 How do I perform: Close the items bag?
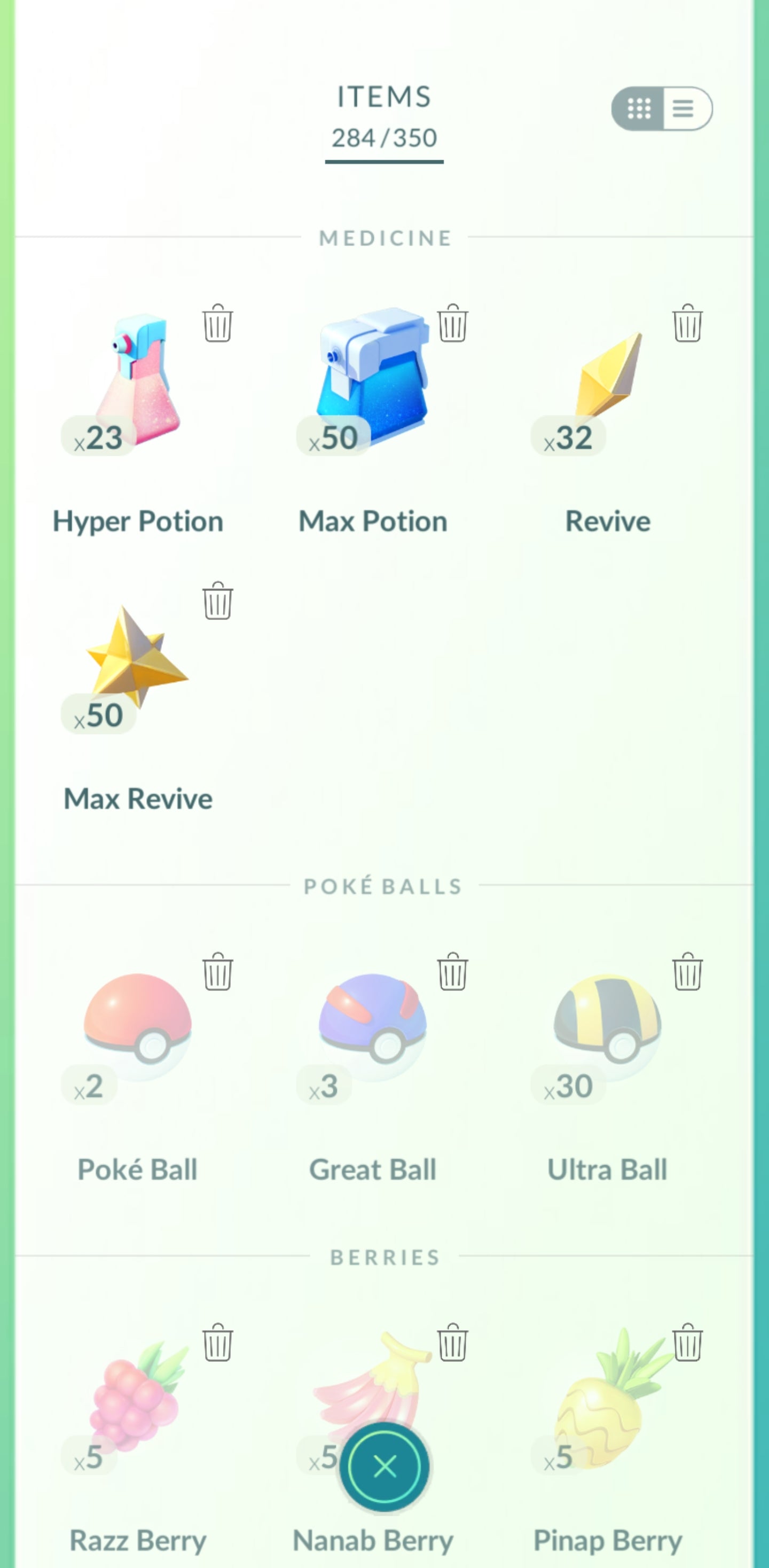pyautogui.click(x=384, y=1468)
